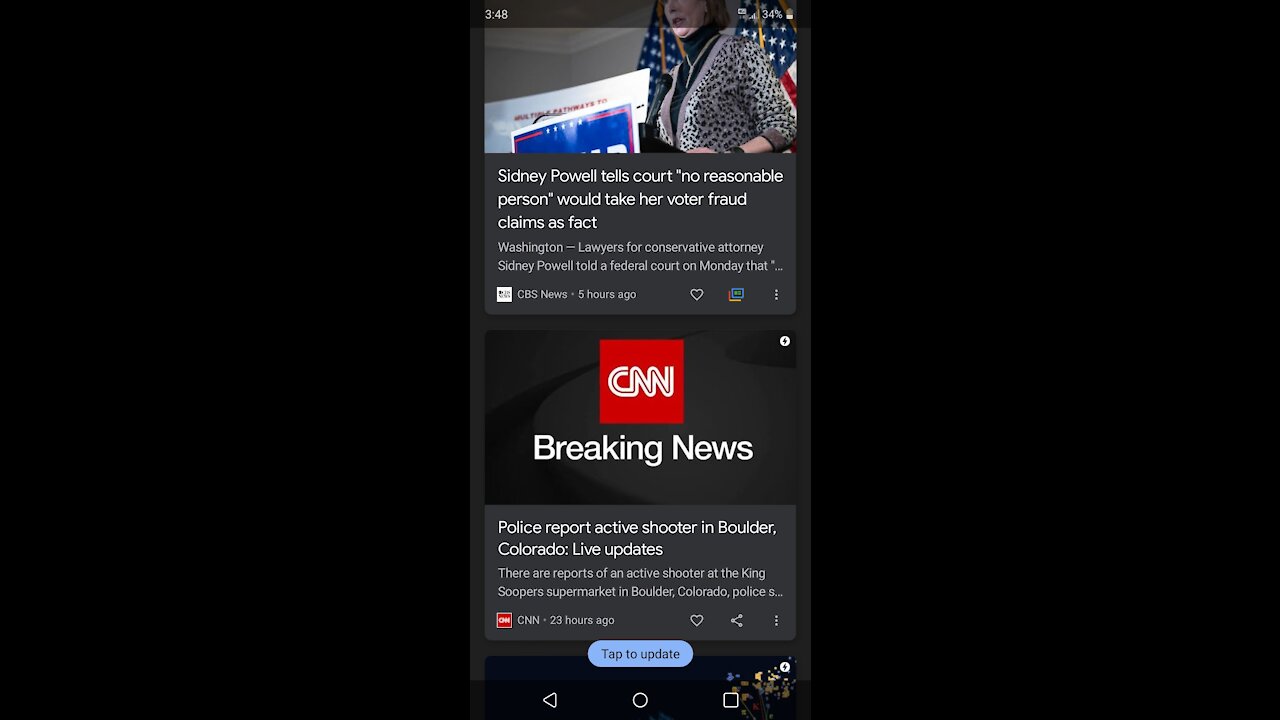Share the CNN Boulder shooter story
This screenshot has width=1280, height=720.
(736, 620)
